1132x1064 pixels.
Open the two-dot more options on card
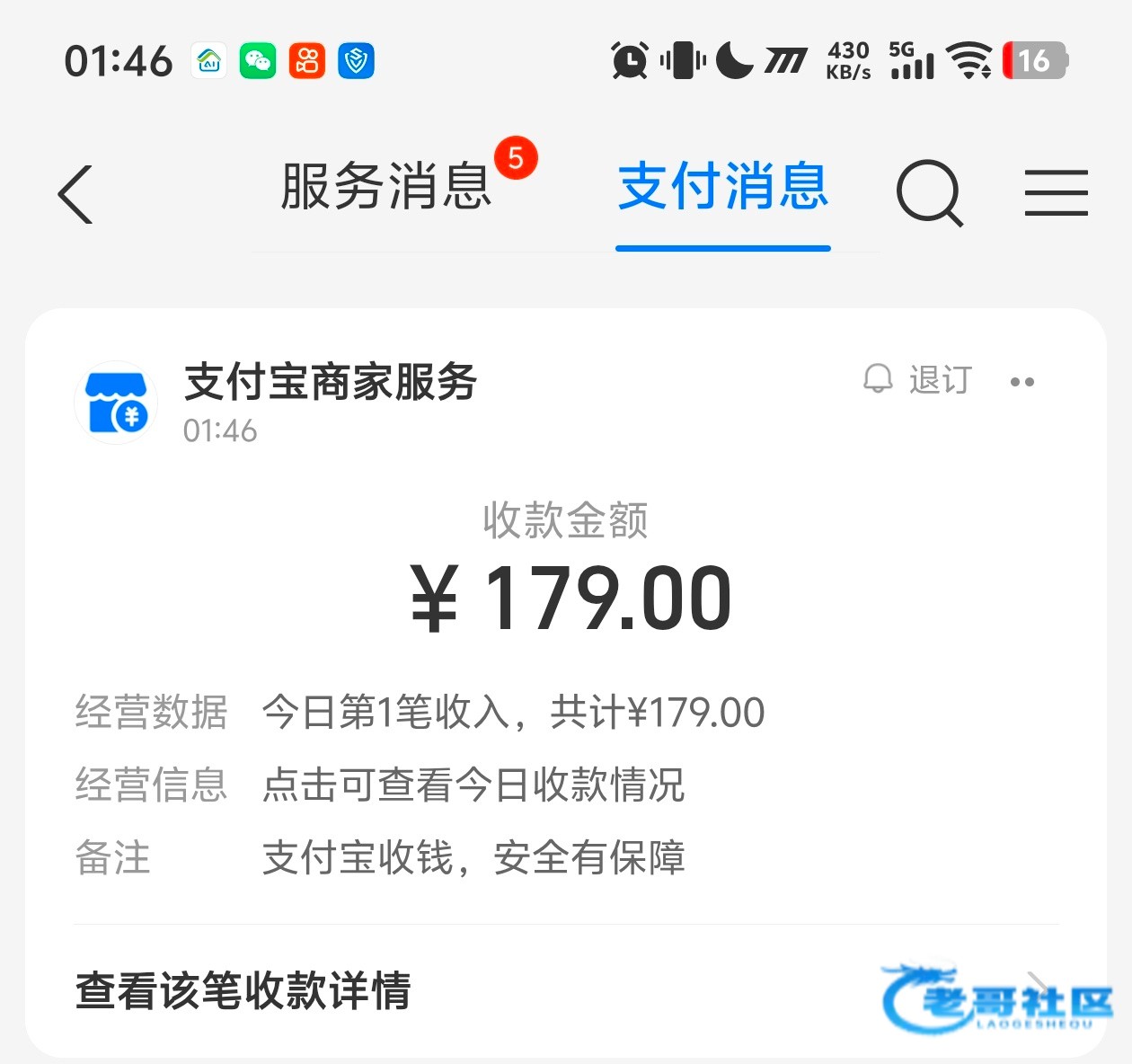coord(1022,382)
